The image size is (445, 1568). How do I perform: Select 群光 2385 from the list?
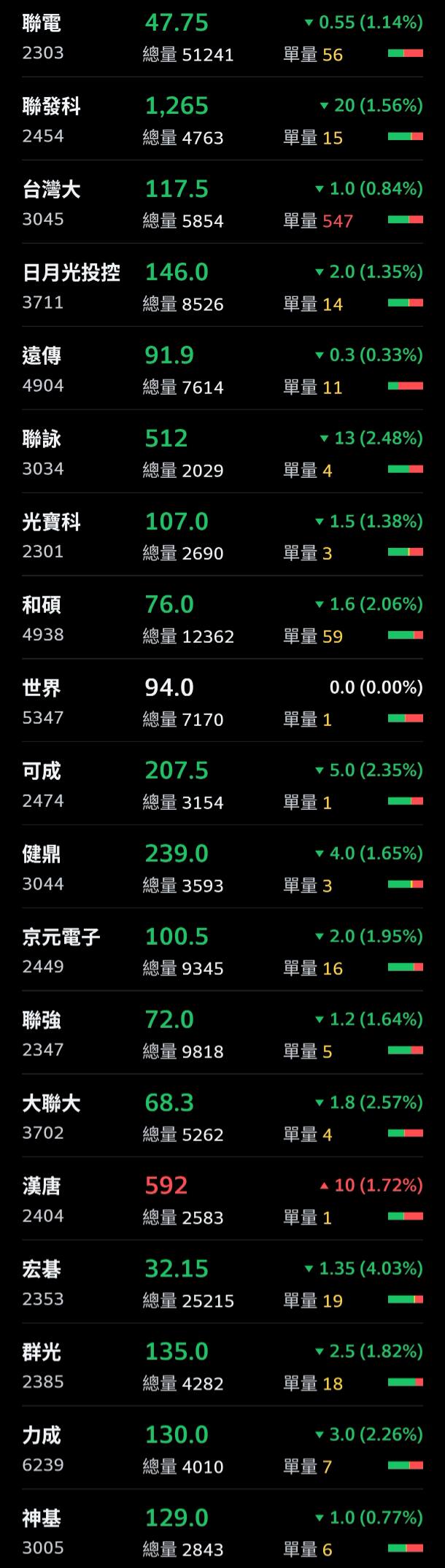[x=222, y=1367]
